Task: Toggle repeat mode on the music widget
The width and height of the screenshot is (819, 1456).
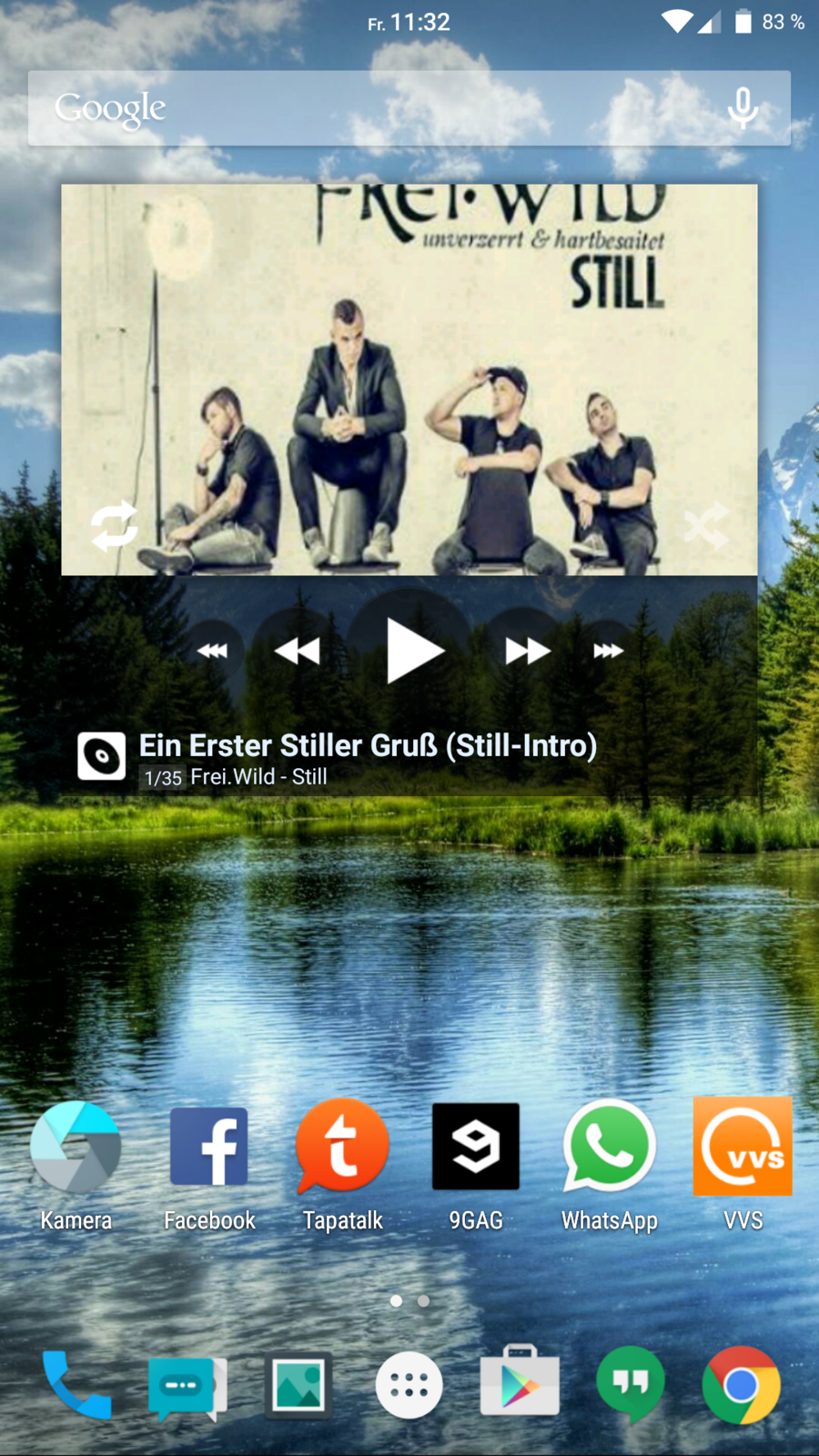Action: coord(115,526)
